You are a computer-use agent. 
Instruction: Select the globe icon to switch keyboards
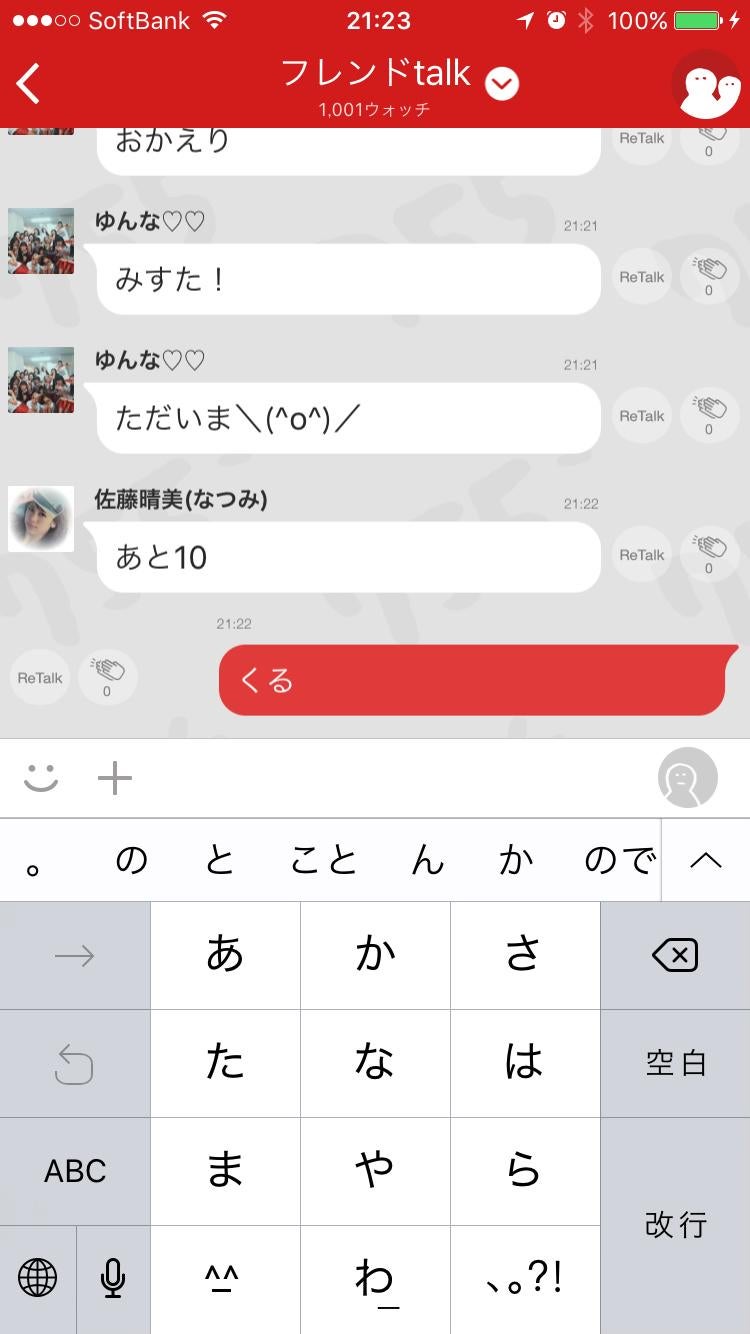38,1278
